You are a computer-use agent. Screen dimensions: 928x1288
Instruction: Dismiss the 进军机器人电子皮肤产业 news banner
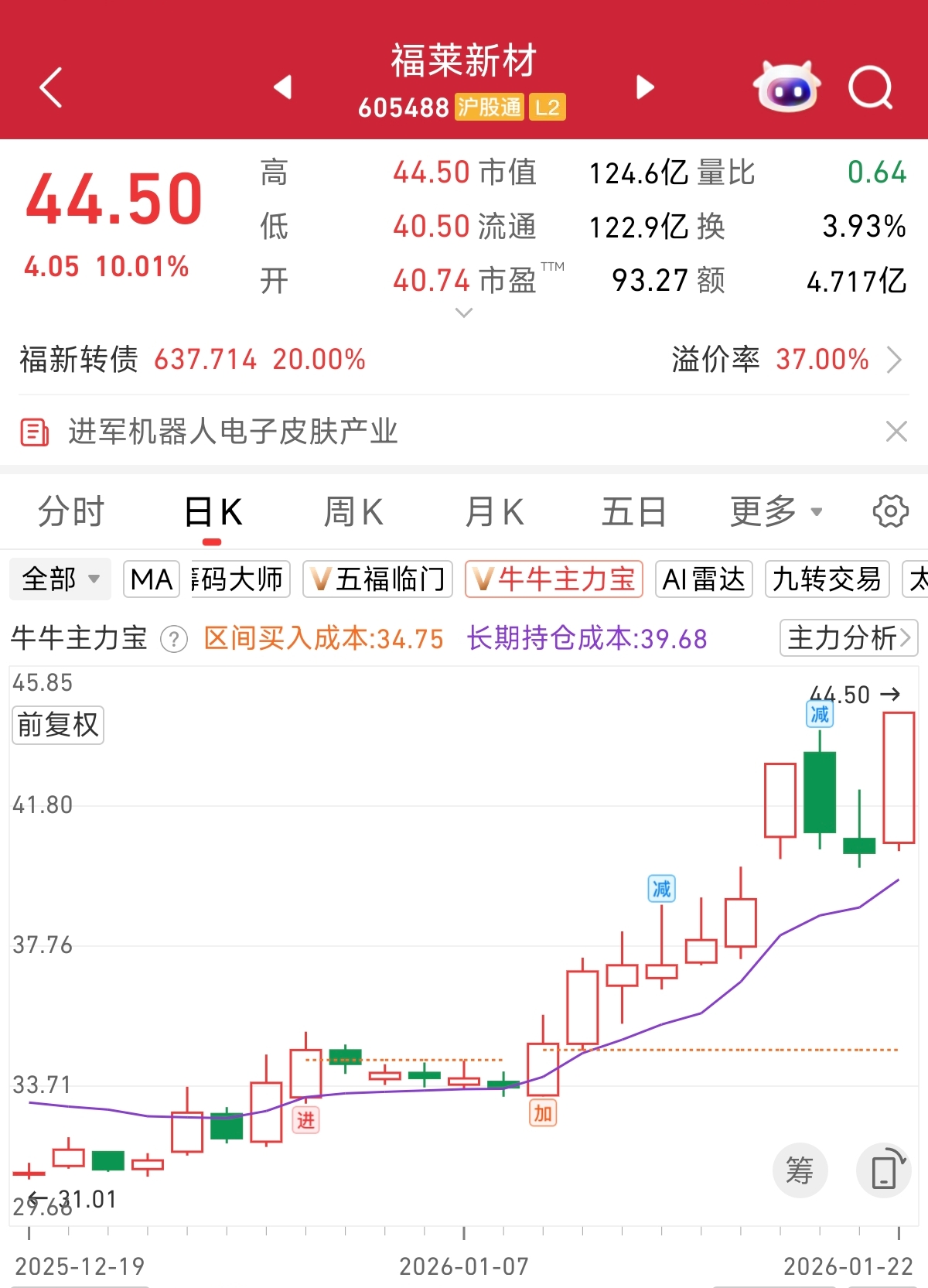pyautogui.click(x=896, y=431)
